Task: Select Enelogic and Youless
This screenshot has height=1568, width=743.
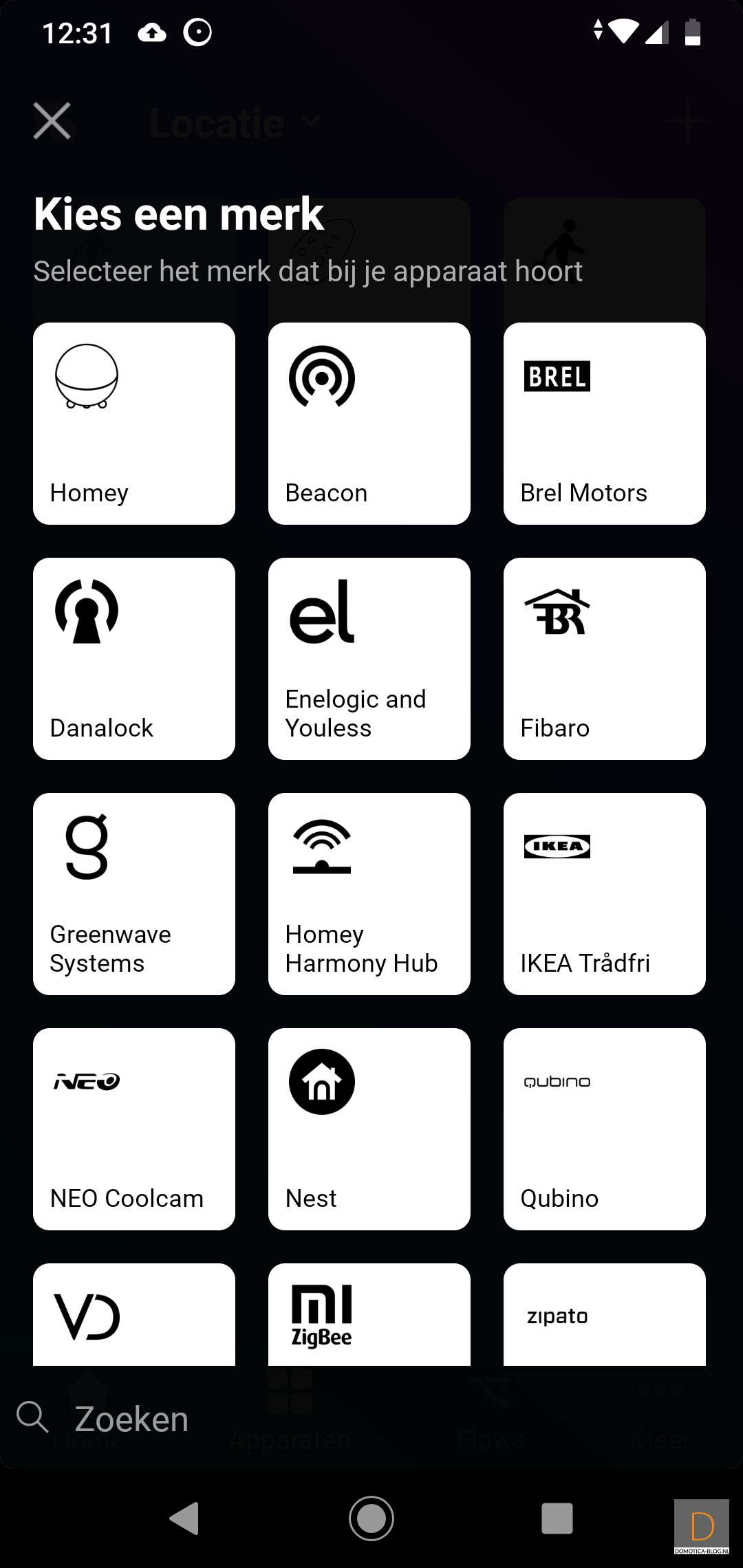Action: (369, 659)
